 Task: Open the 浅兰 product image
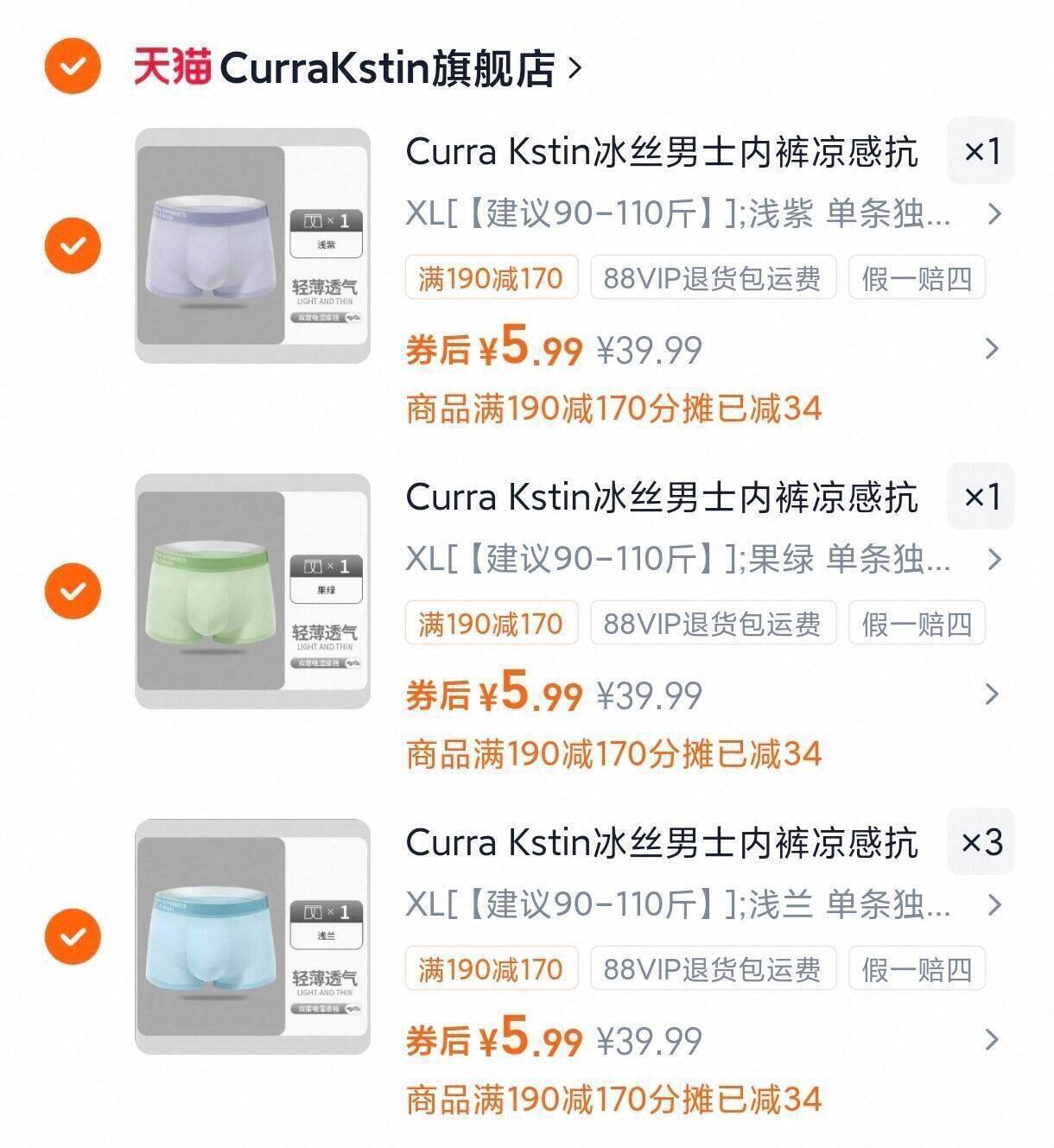[x=252, y=936]
